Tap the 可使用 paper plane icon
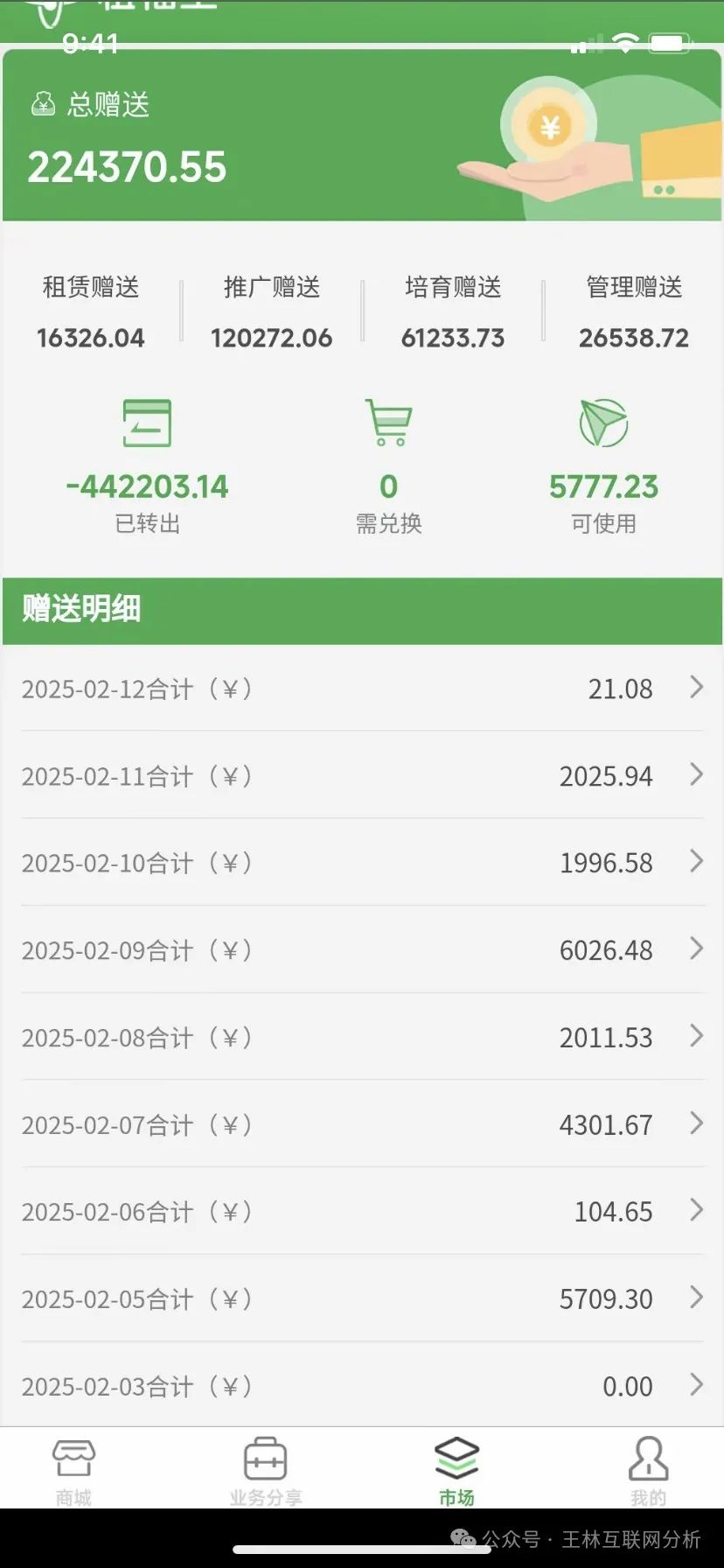724x1568 pixels. 606,423
